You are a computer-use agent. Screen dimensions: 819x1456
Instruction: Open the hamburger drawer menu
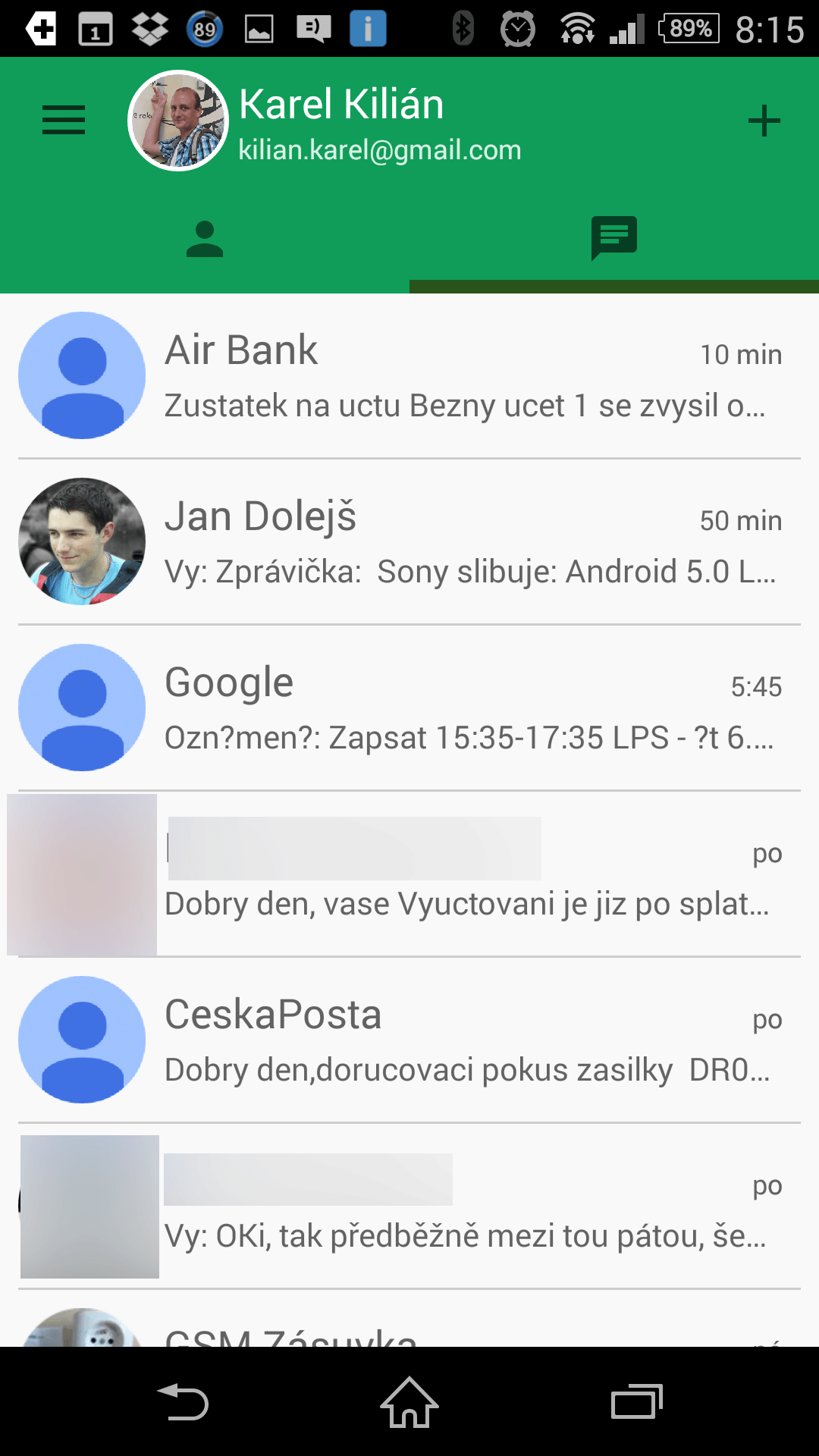64,120
